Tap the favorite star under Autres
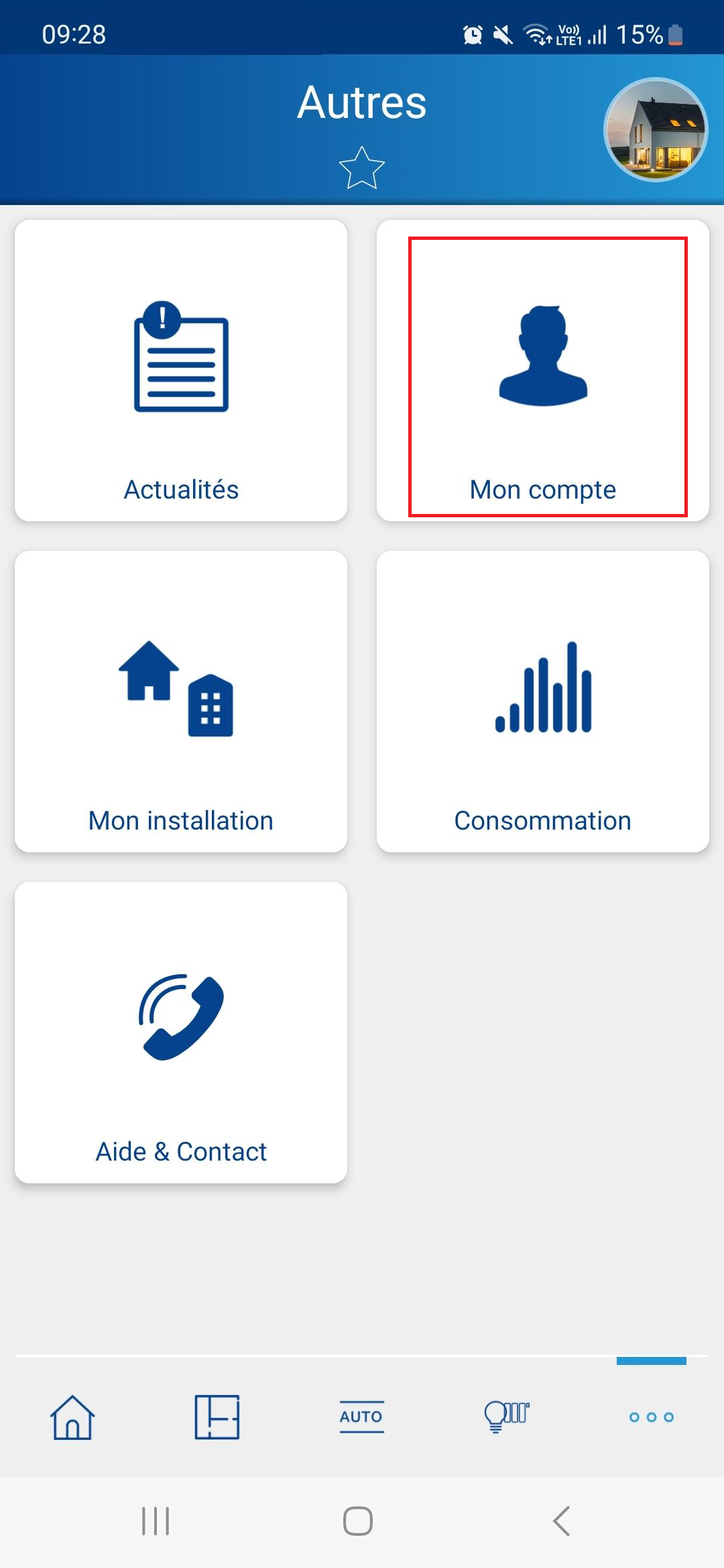The height and width of the screenshot is (1568, 724). pyautogui.click(x=362, y=168)
